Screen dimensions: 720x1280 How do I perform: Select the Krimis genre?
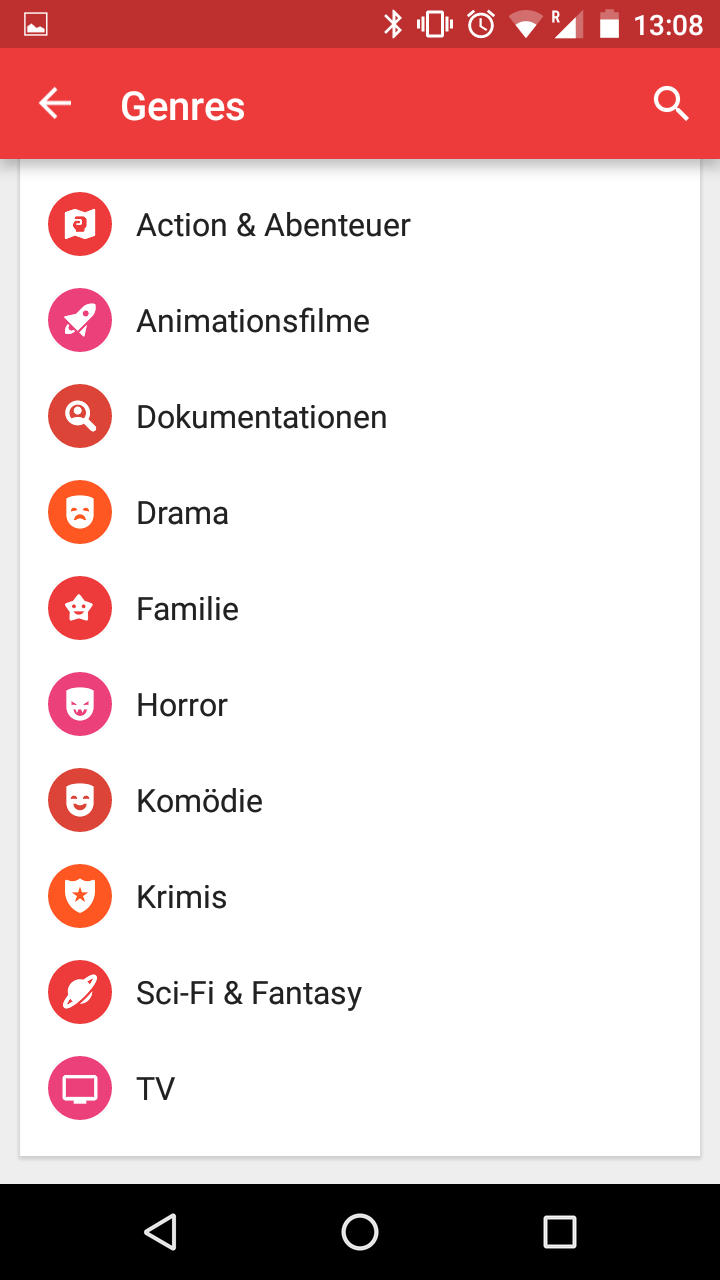(x=360, y=896)
